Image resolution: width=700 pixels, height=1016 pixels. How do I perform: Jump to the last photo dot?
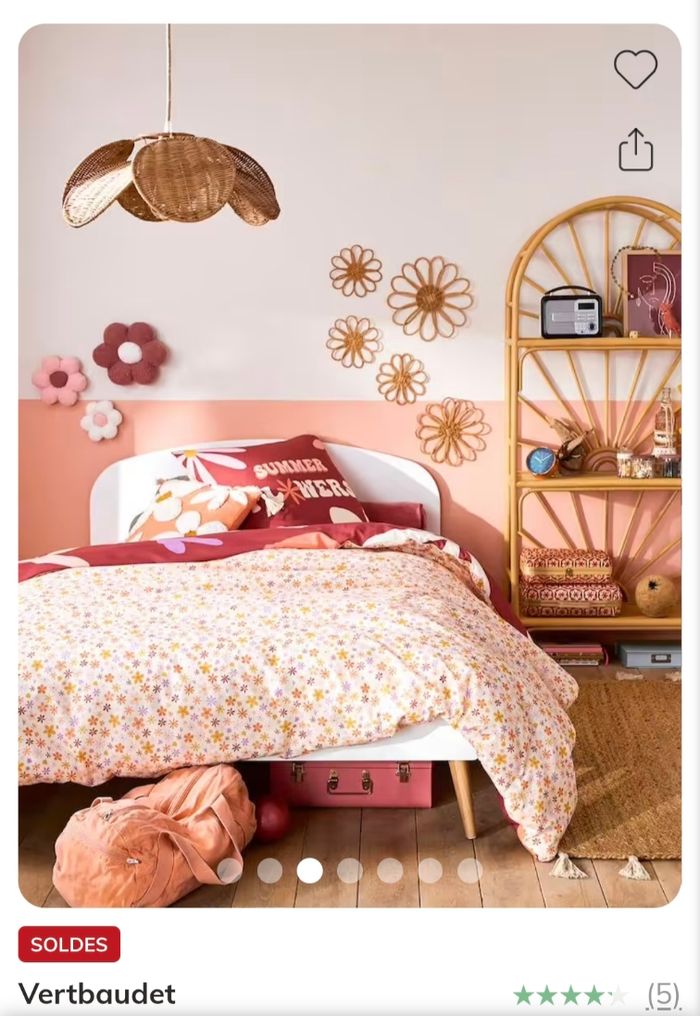(x=470, y=870)
